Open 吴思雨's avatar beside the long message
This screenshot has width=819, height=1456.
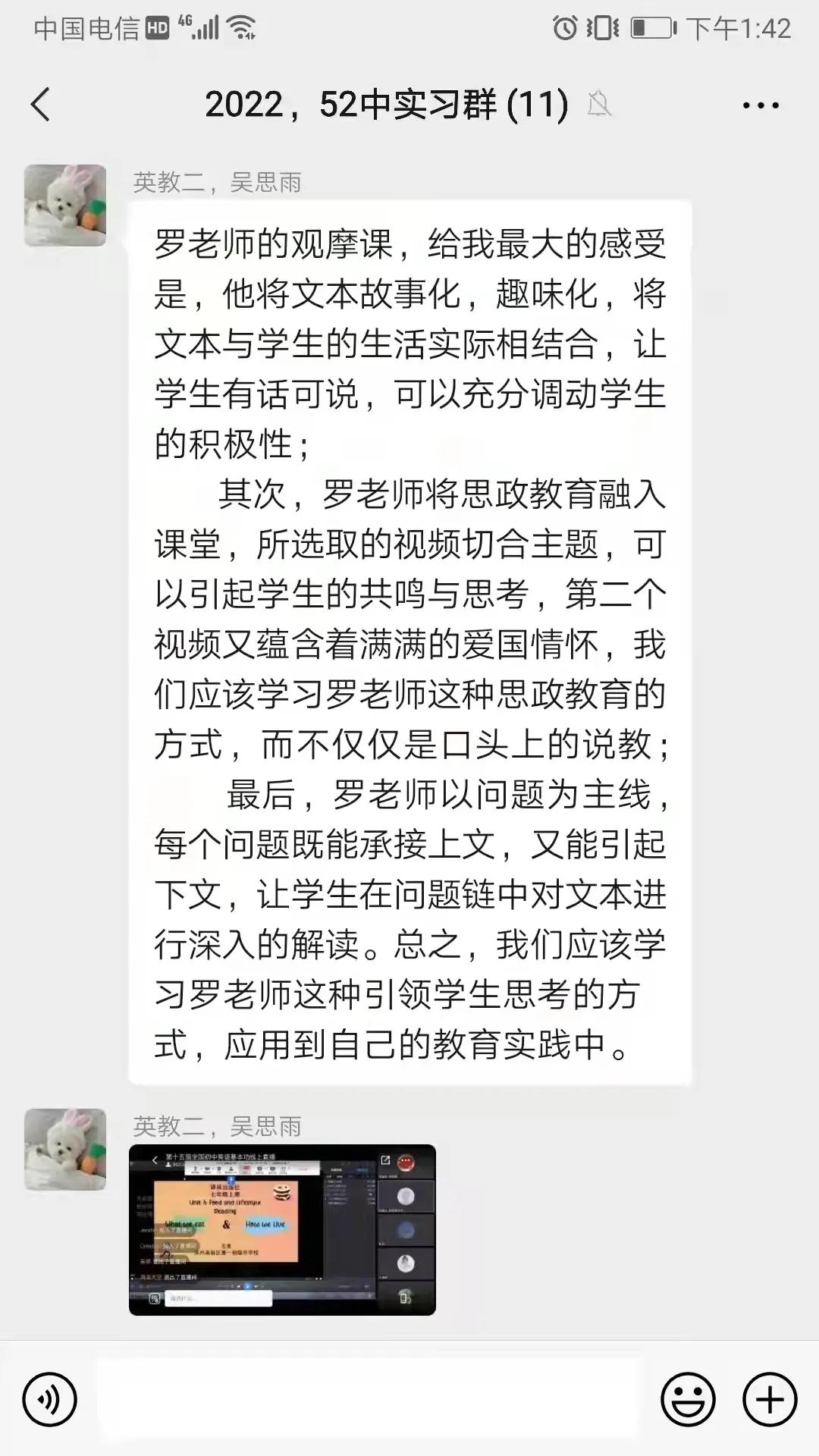(x=65, y=206)
